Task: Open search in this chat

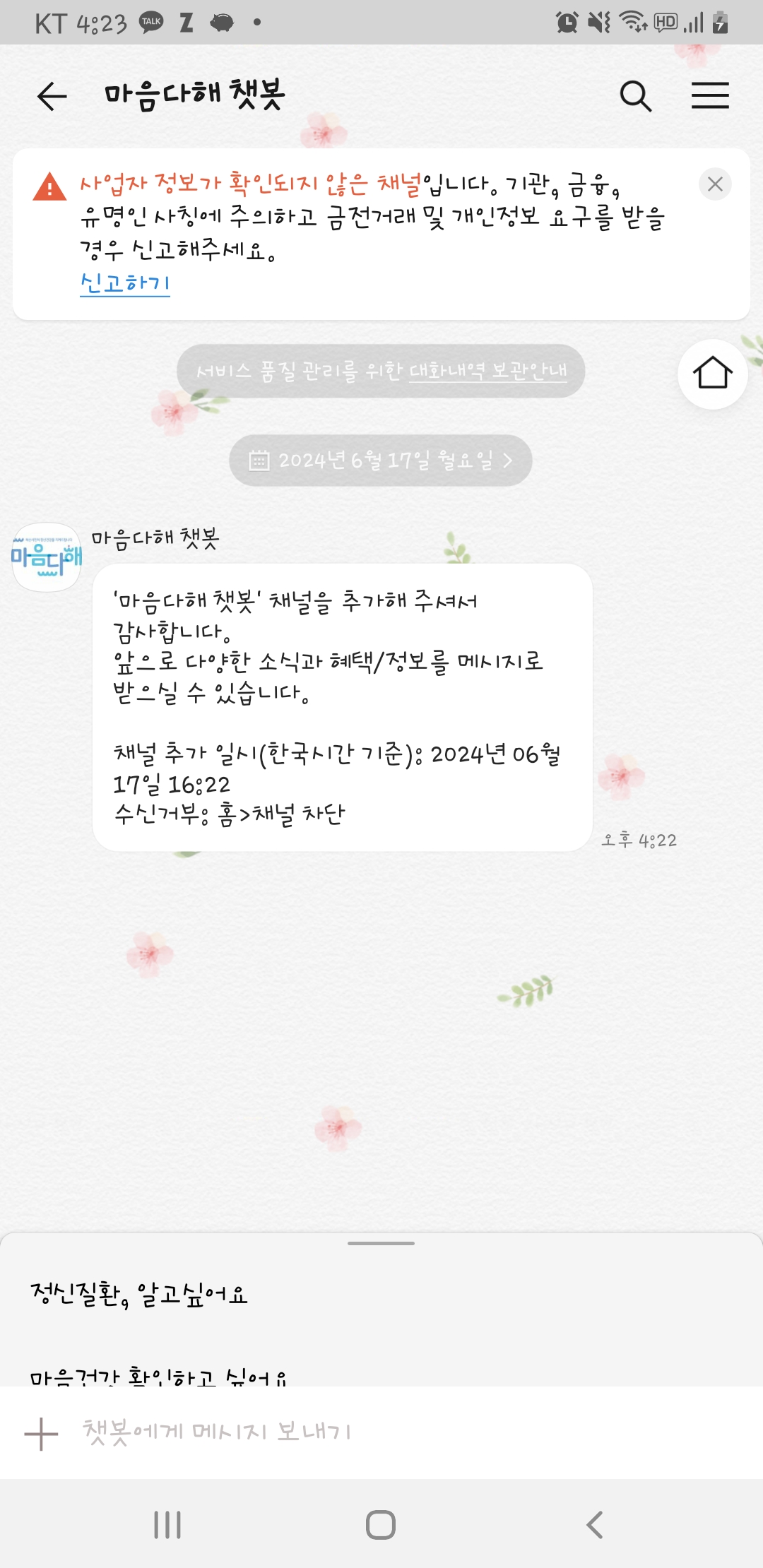Action: 635,96
